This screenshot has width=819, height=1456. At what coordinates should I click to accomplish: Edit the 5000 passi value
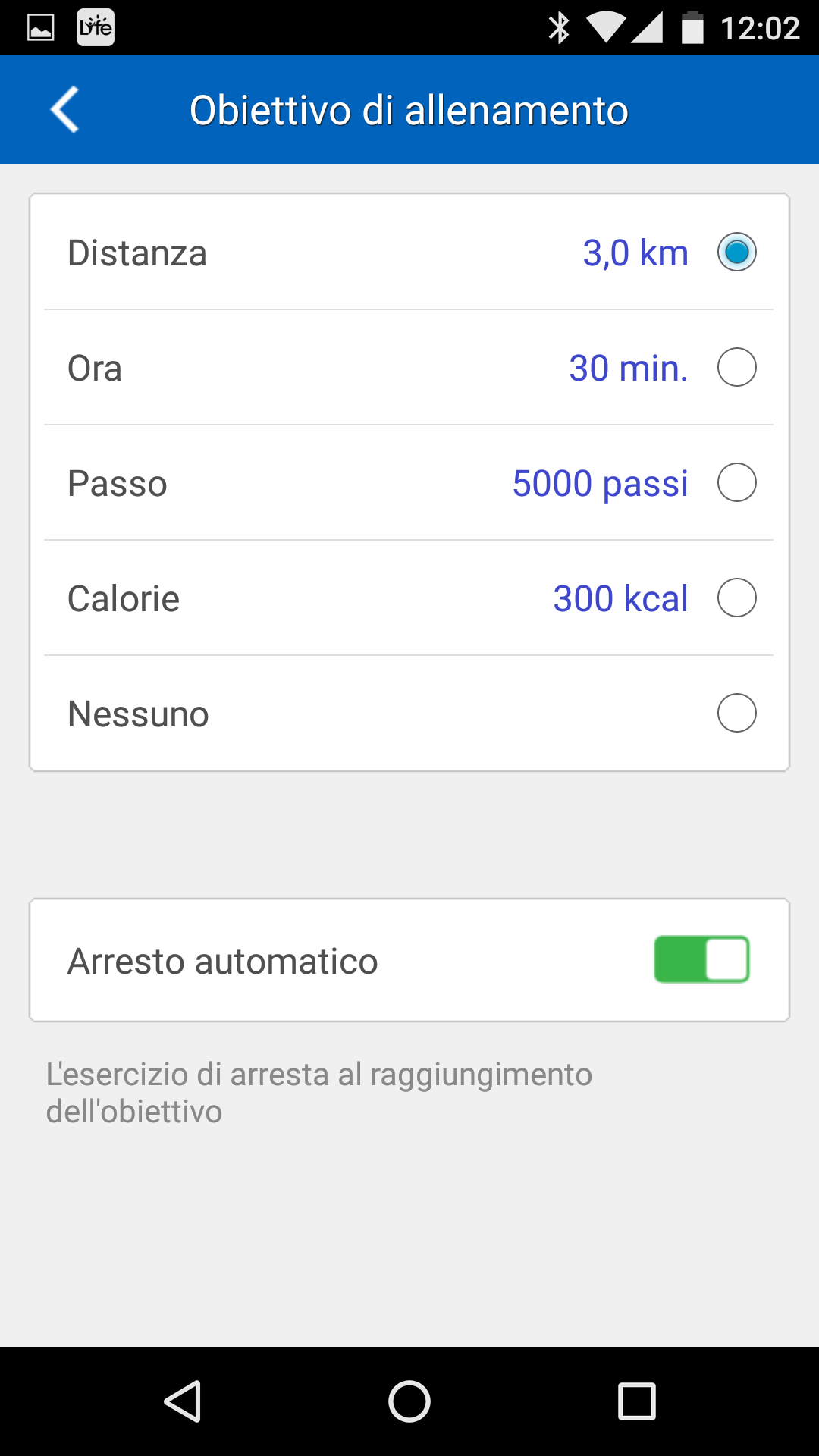600,484
